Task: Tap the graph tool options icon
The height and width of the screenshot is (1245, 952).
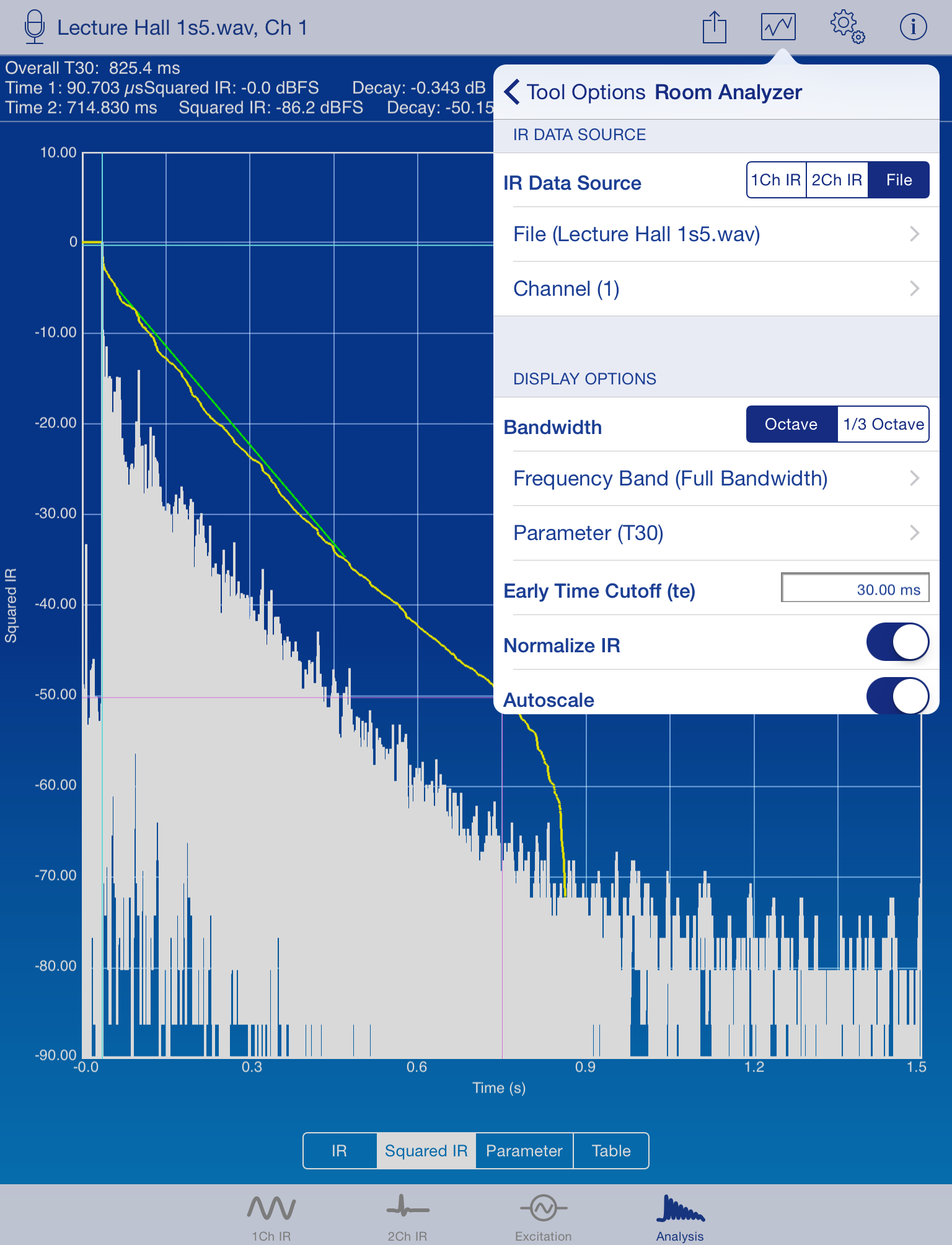Action: point(778,27)
